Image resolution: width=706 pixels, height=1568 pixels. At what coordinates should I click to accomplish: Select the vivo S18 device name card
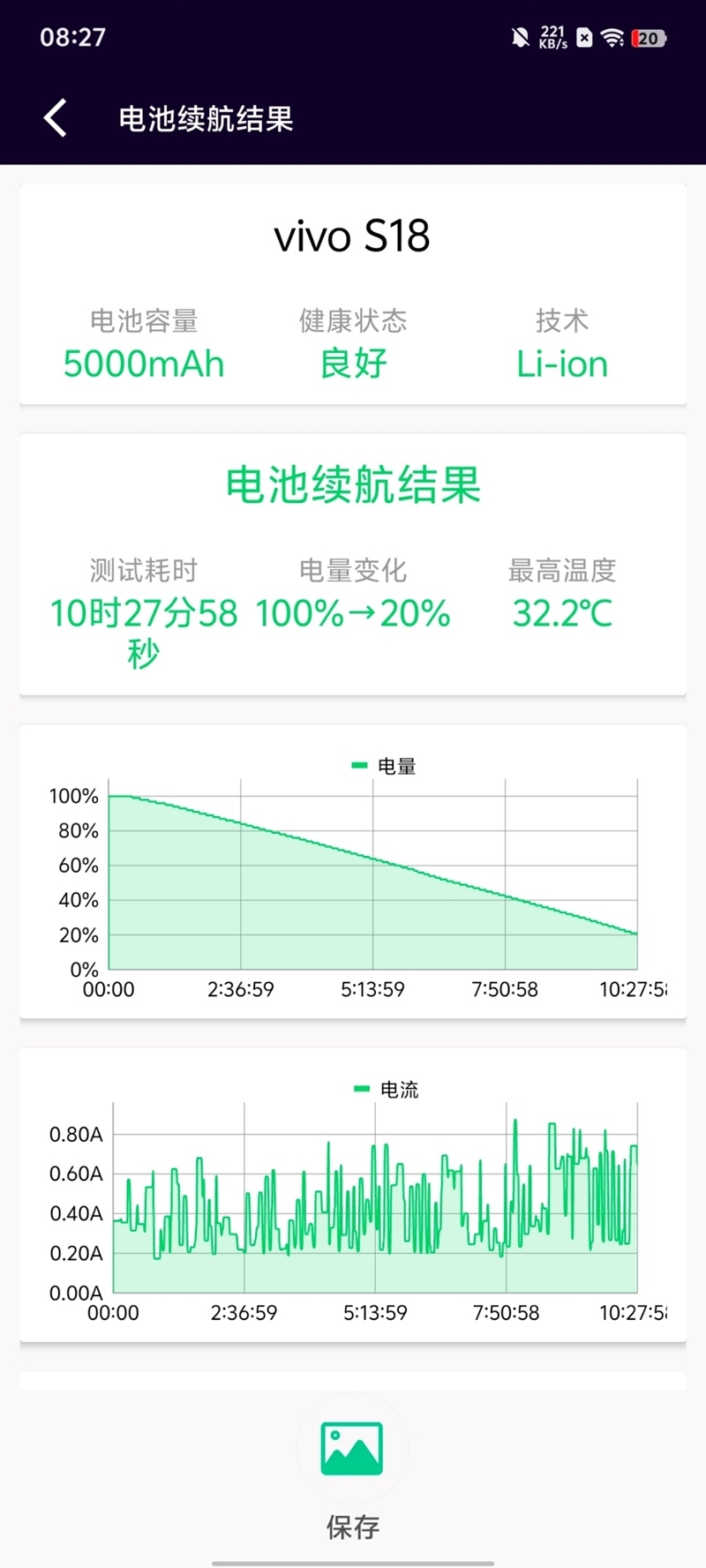(351, 235)
